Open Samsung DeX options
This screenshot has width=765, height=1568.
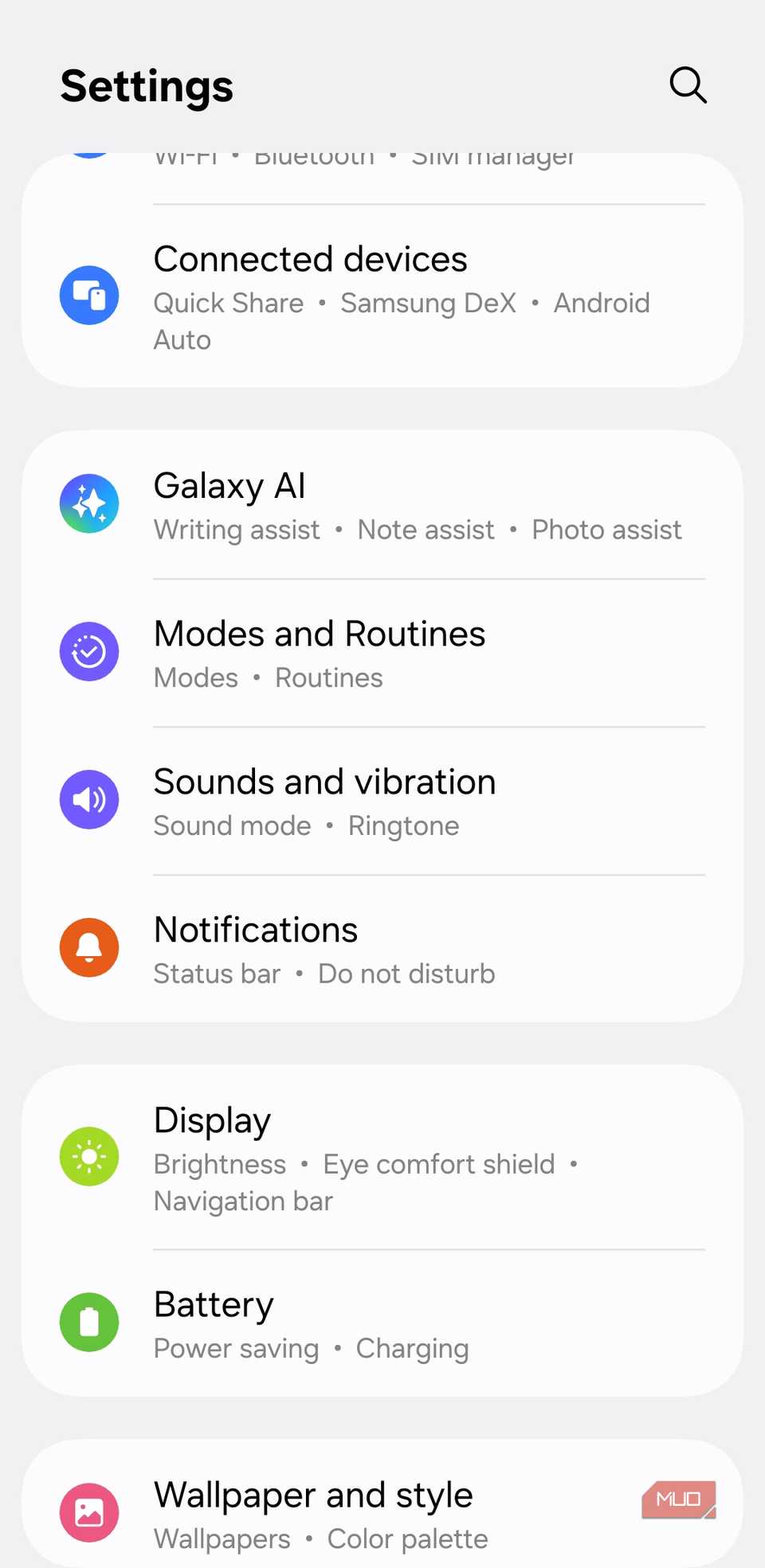pos(429,303)
